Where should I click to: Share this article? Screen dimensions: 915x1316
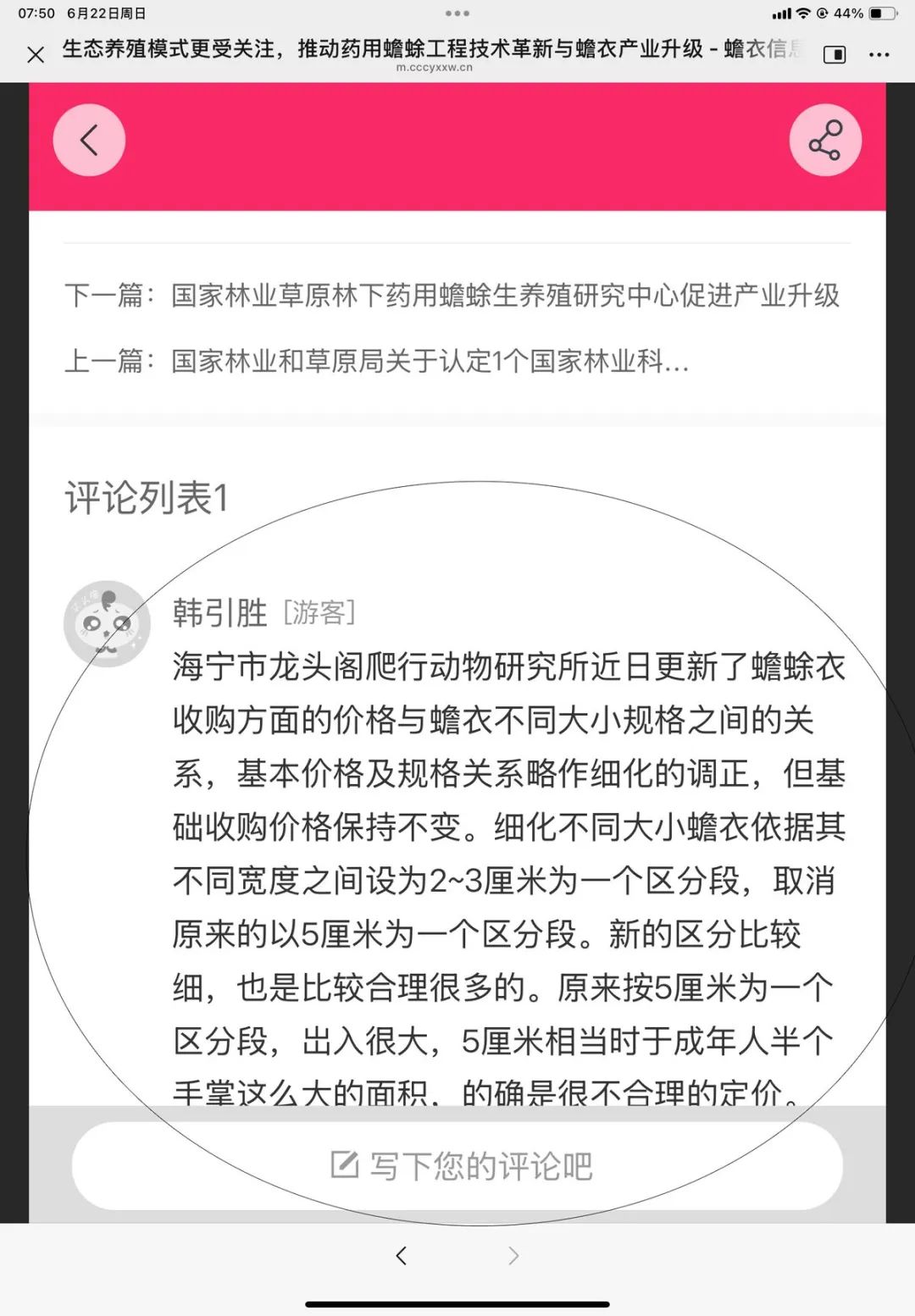825,141
